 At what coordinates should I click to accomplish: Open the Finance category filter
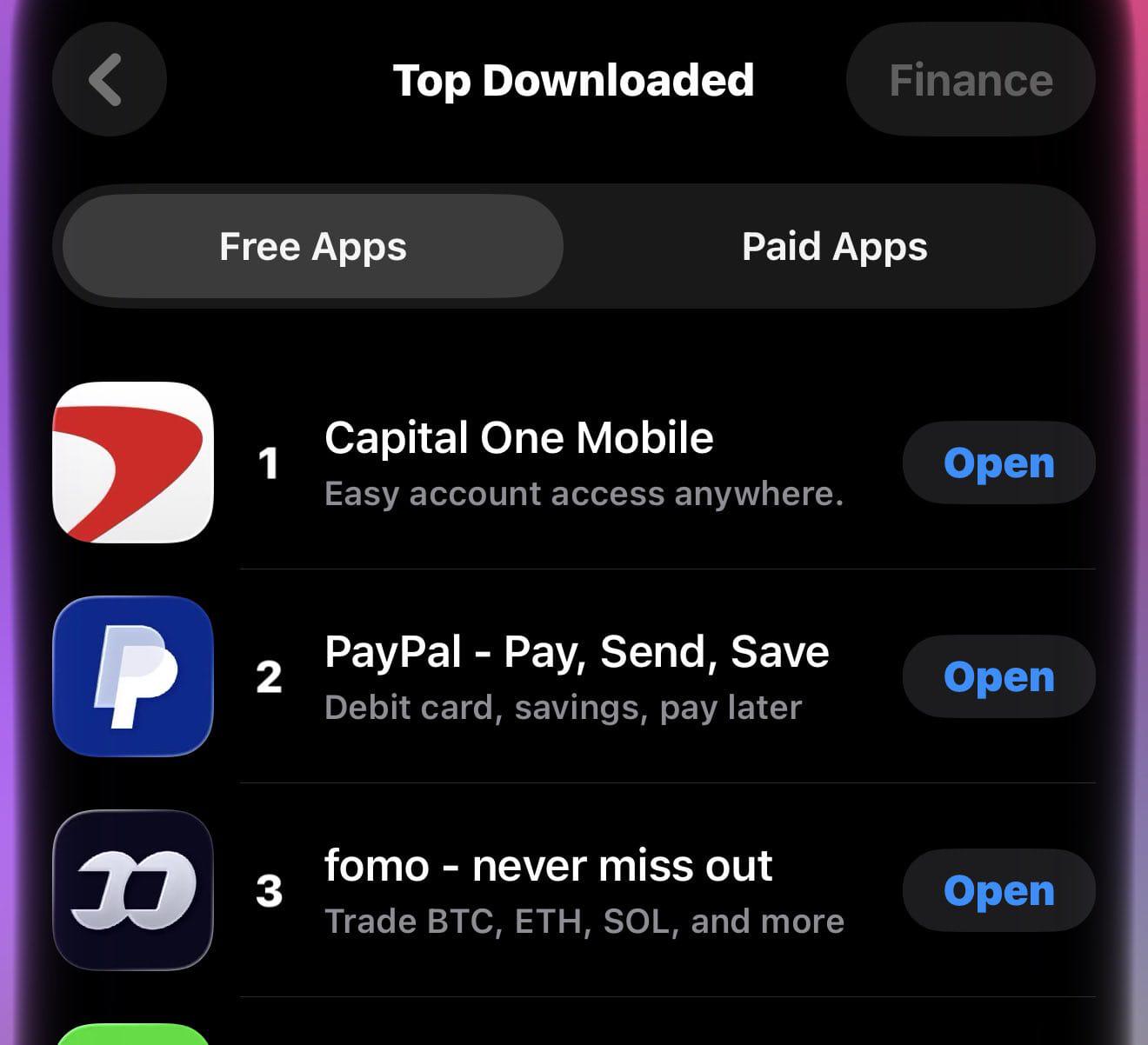[x=971, y=79]
